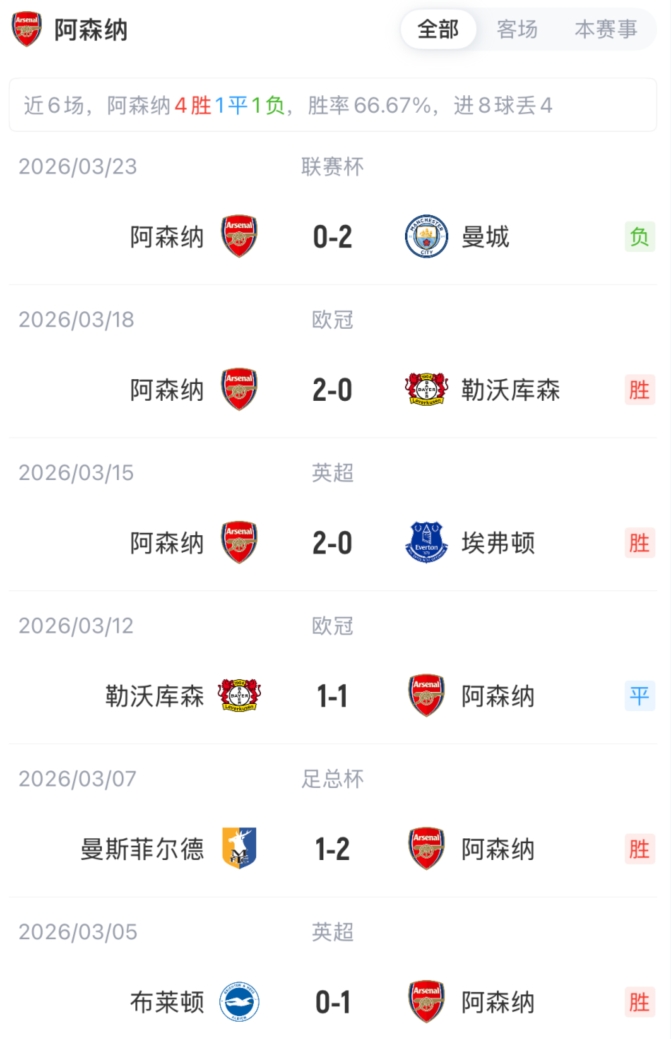Switch to the 本赛事 tab
This screenshot has height=1039, width=671.
click(x=605, y=30)
